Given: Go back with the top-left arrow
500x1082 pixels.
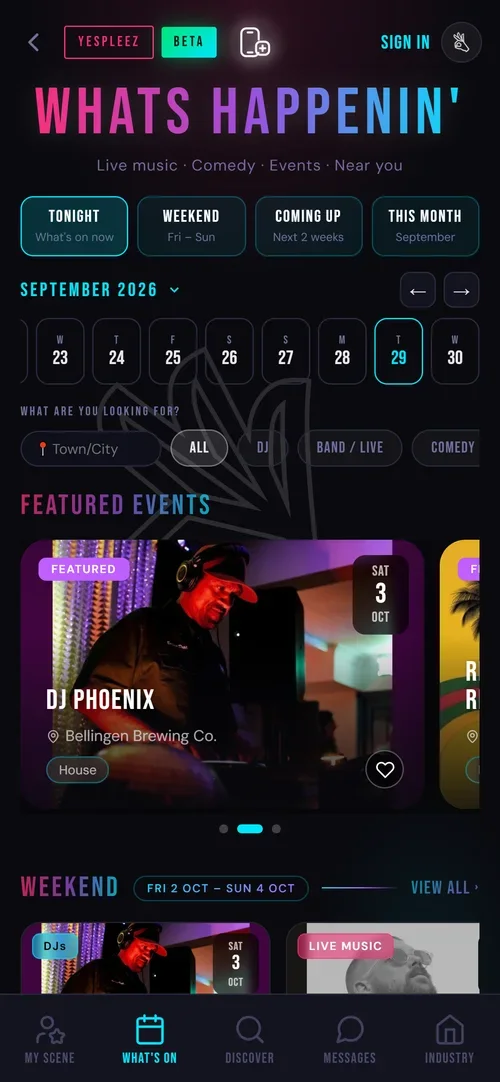Looking at the screenshot, I should (x=33, y=42).
